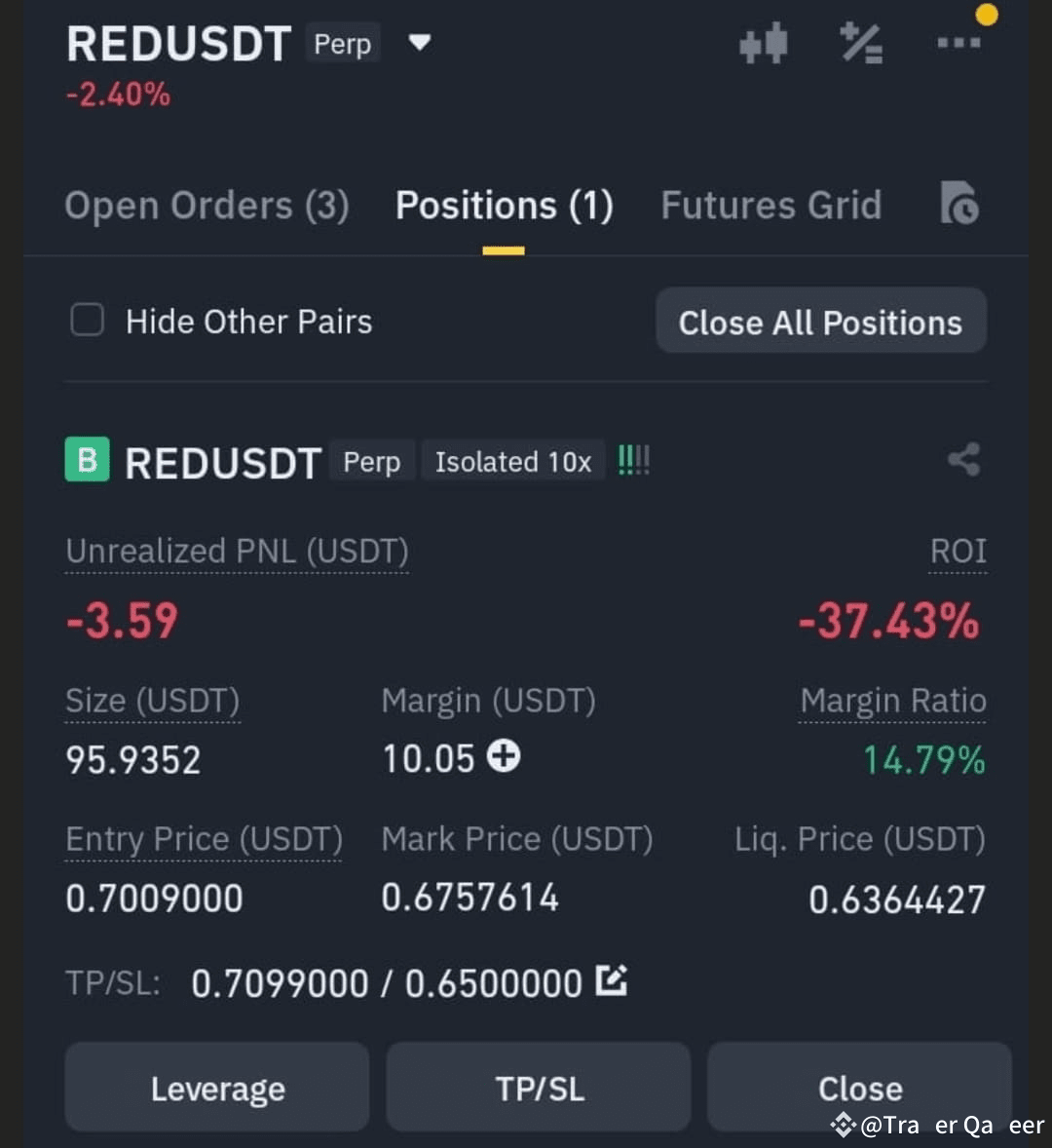The image size is (1052, 1148).
Task: Share the REDUSDT position via share icon
Action: (x=963, y=460)
